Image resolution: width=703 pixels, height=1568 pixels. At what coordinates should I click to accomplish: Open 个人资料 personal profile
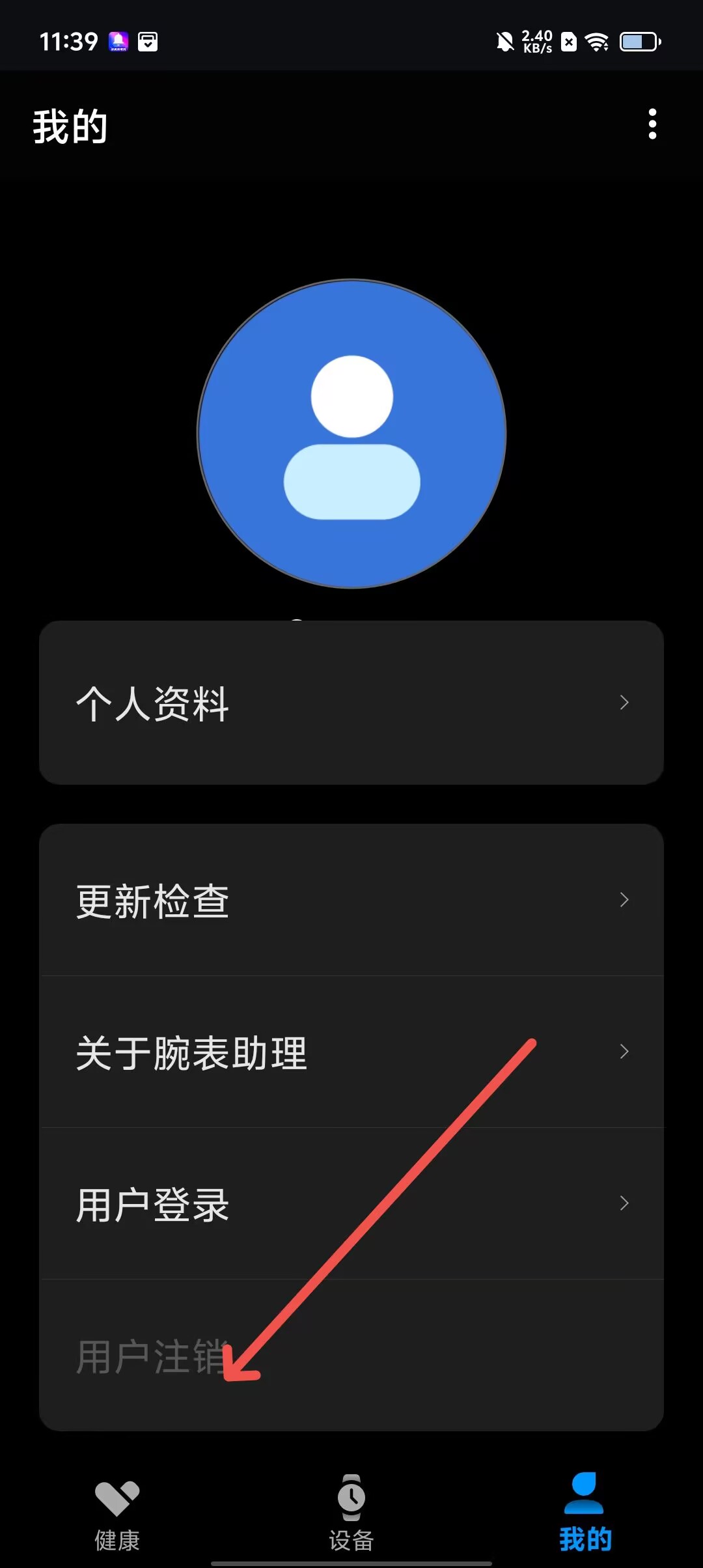click(351, 703)
